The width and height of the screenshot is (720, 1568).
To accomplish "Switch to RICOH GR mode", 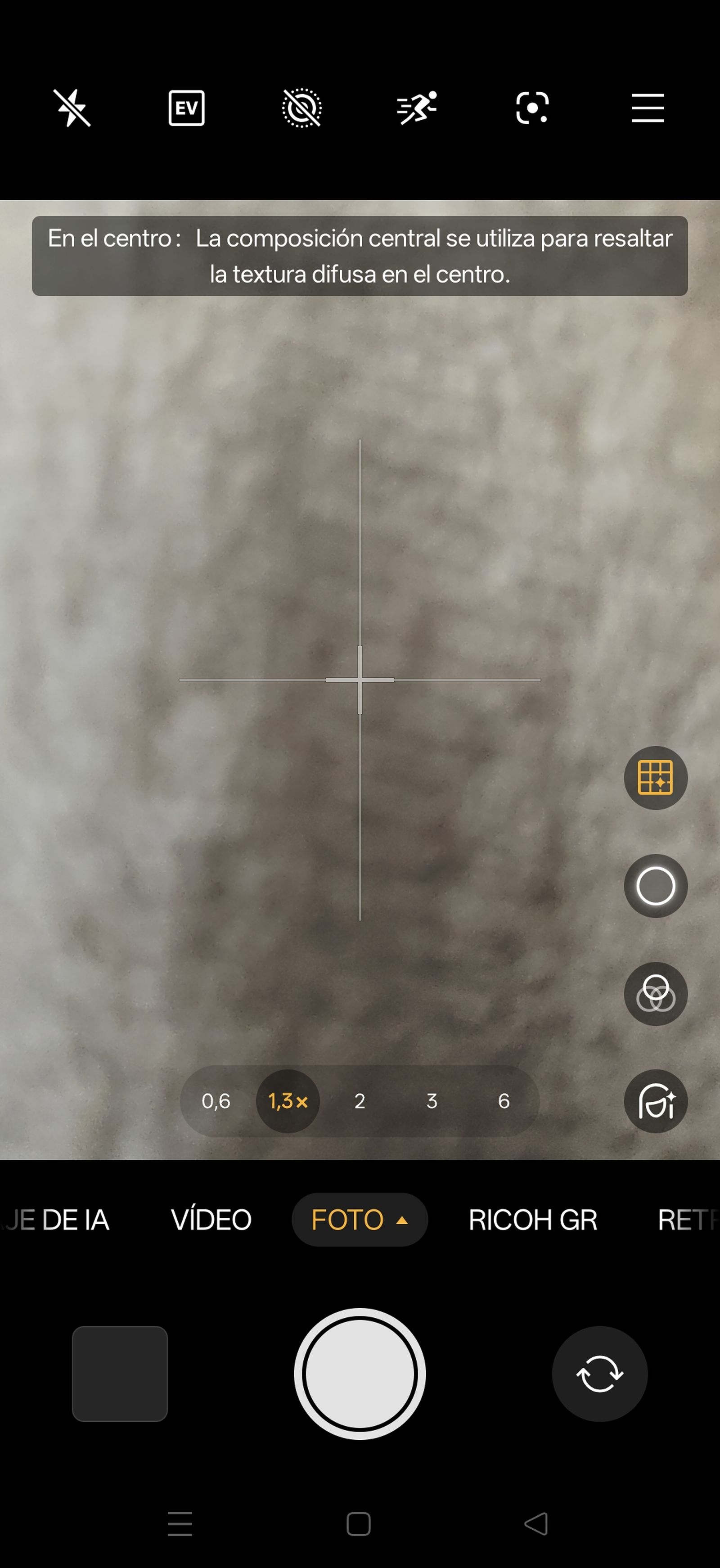I will (x=532, y=1220).
